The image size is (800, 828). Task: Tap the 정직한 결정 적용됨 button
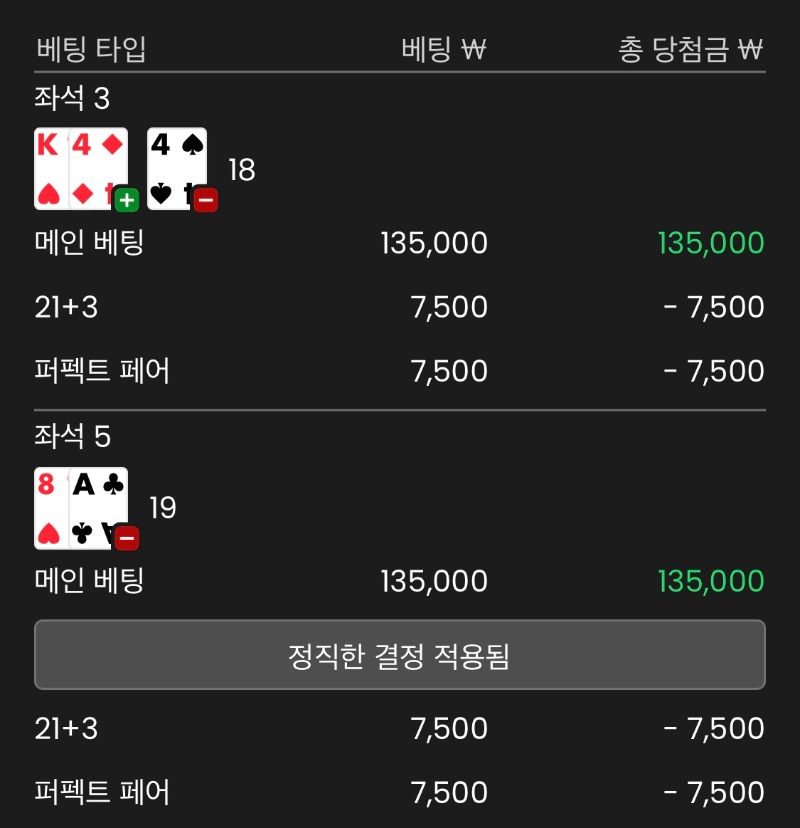pos(400,655)
